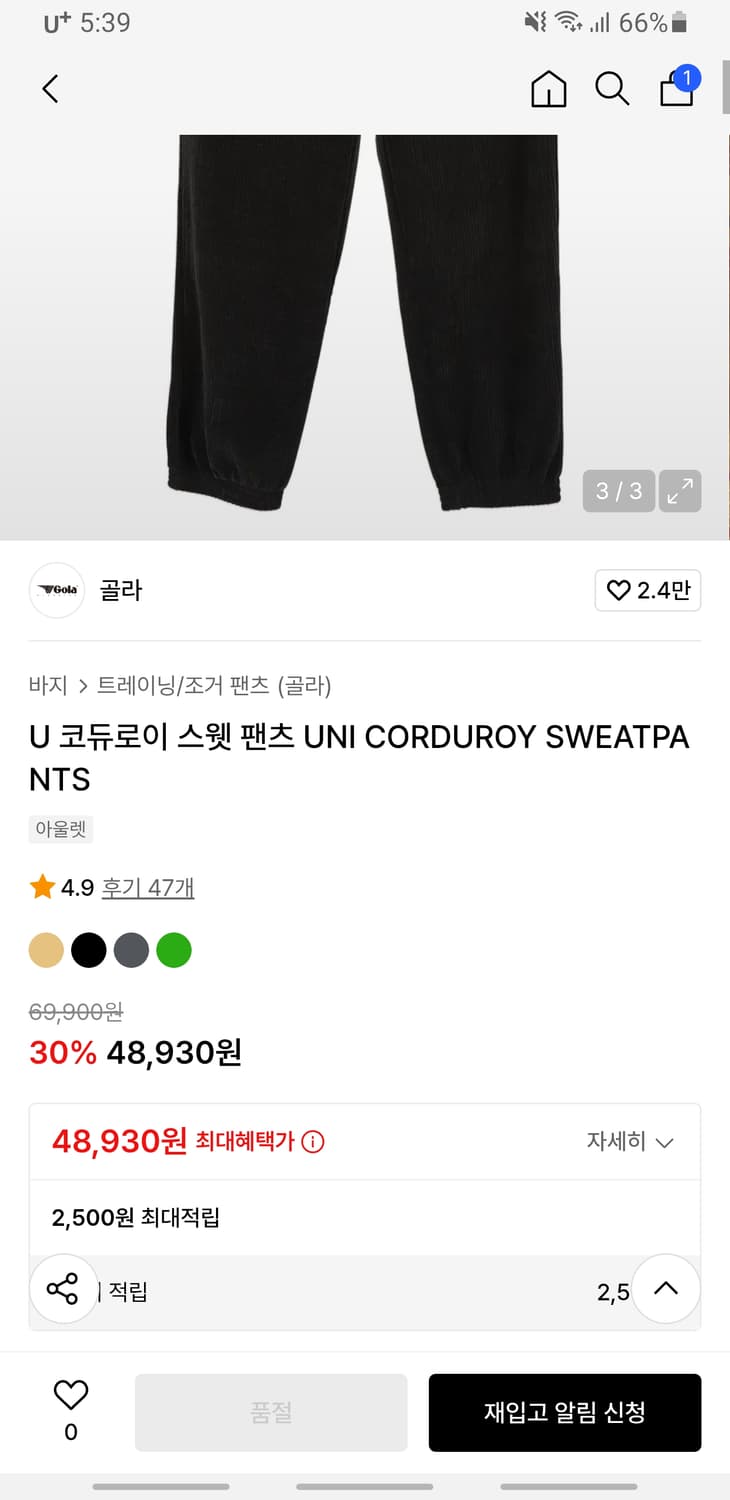Tap the 품절 sold-out button
Image resolution: width=730 pixels, height=1500 pixels.
click(x=271, y=1412)
